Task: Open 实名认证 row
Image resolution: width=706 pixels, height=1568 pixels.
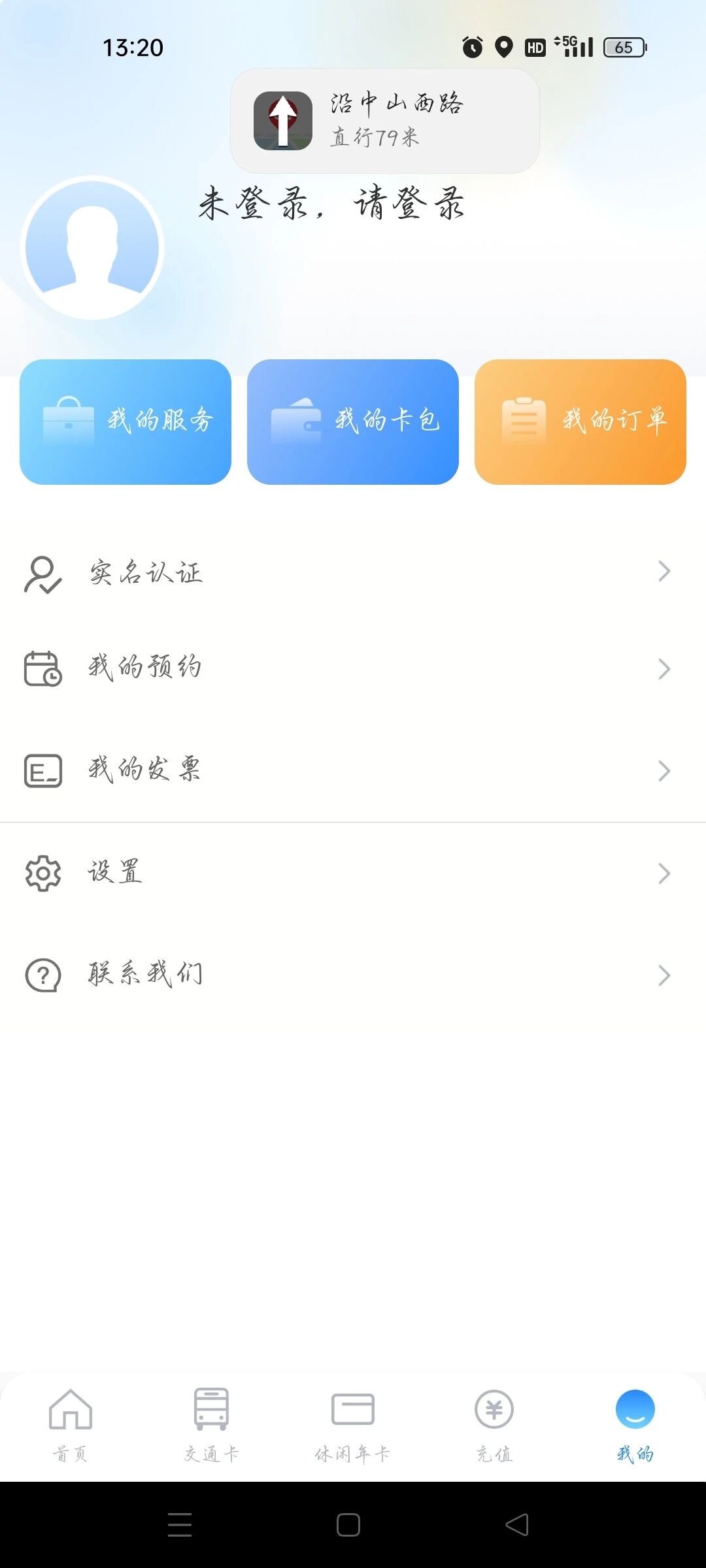Action: 353,572
